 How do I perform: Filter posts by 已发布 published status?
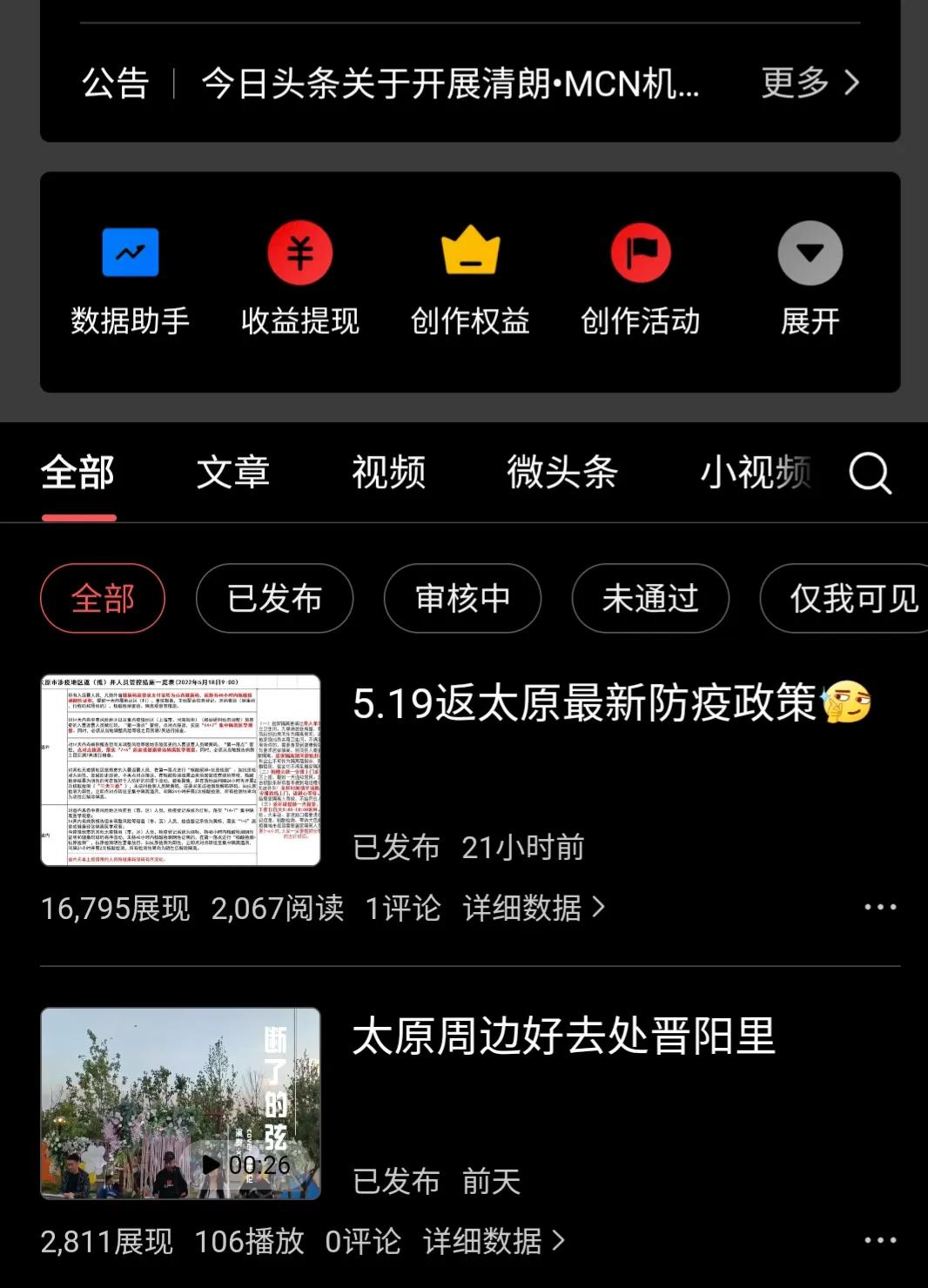click(275, 599)
